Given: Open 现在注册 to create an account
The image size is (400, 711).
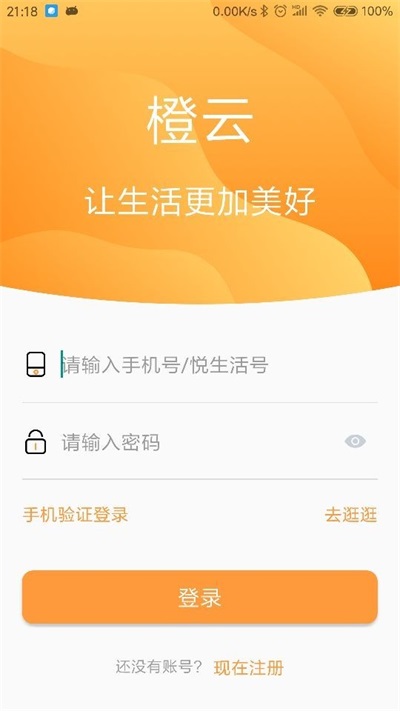Looking at the screenshot, I should tap(249, 667).
